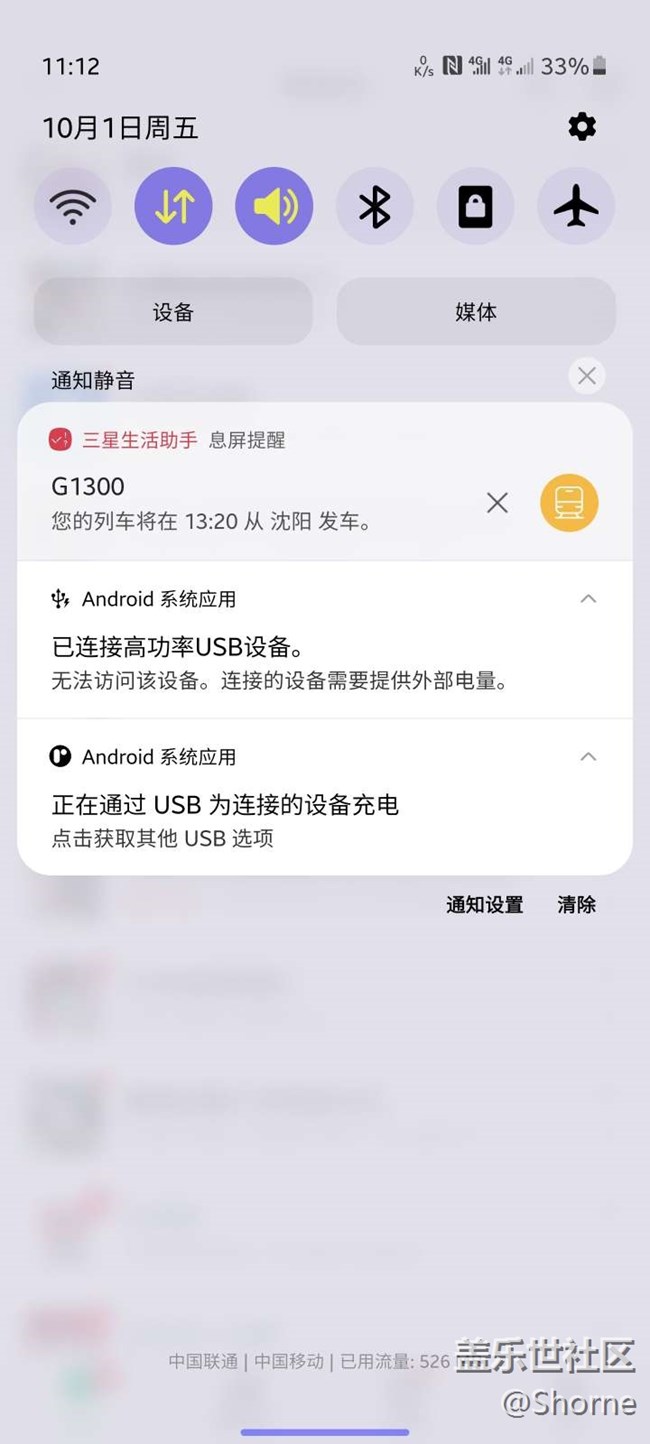The height and width of the screenshot is (1444, 650).
Task: Collapse the USB charging notification
Action: pos(588,757)
